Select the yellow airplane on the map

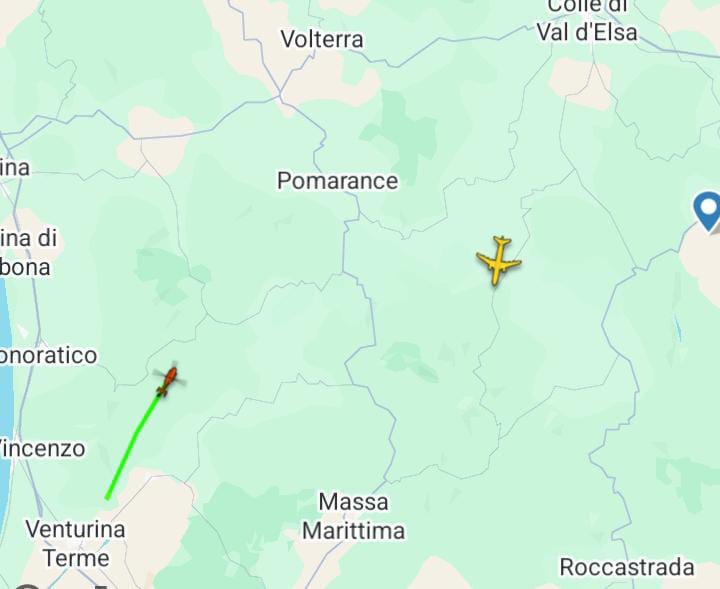coord(498,261)
